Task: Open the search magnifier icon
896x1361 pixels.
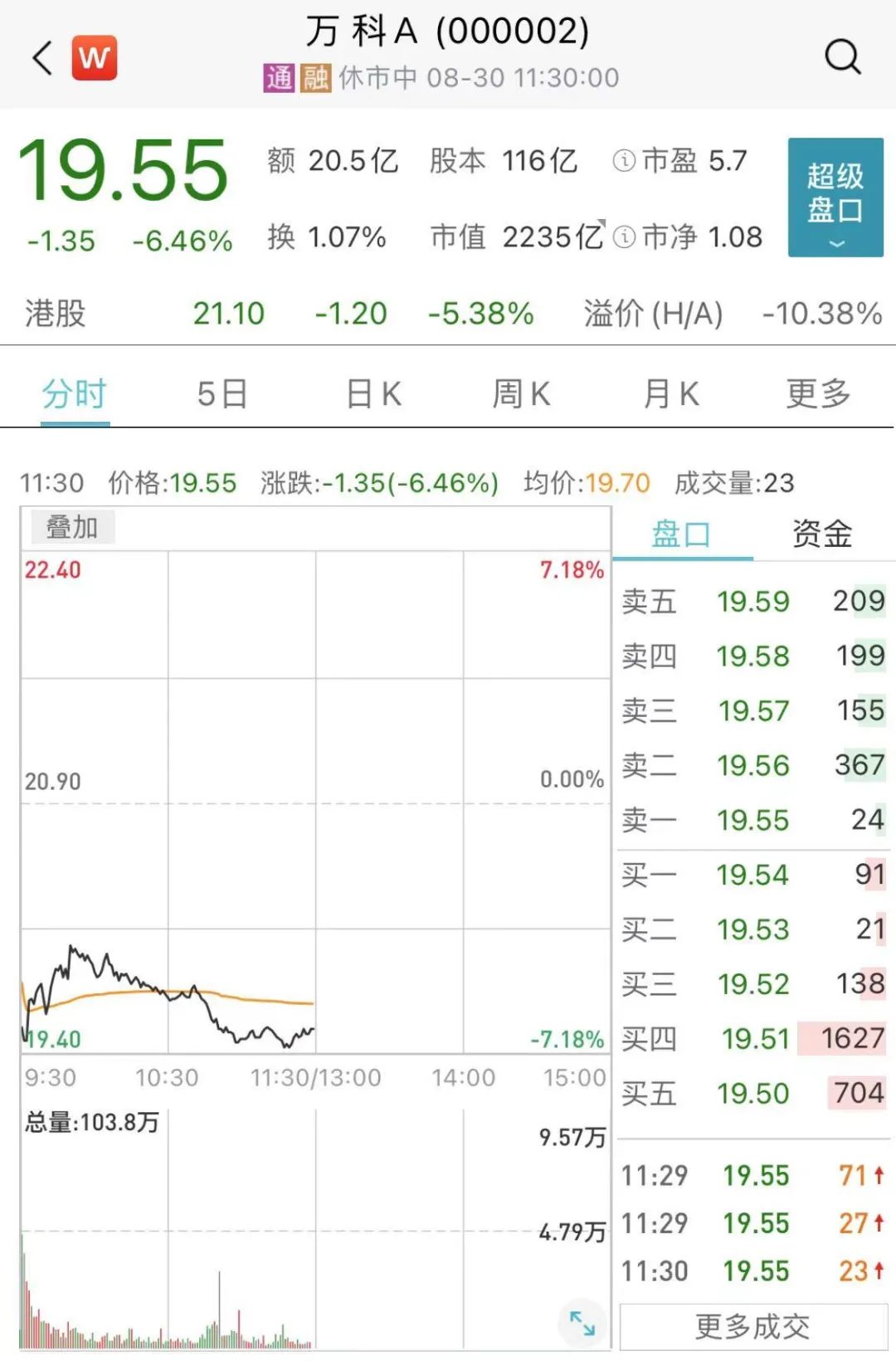Action: tap(842, 57)
